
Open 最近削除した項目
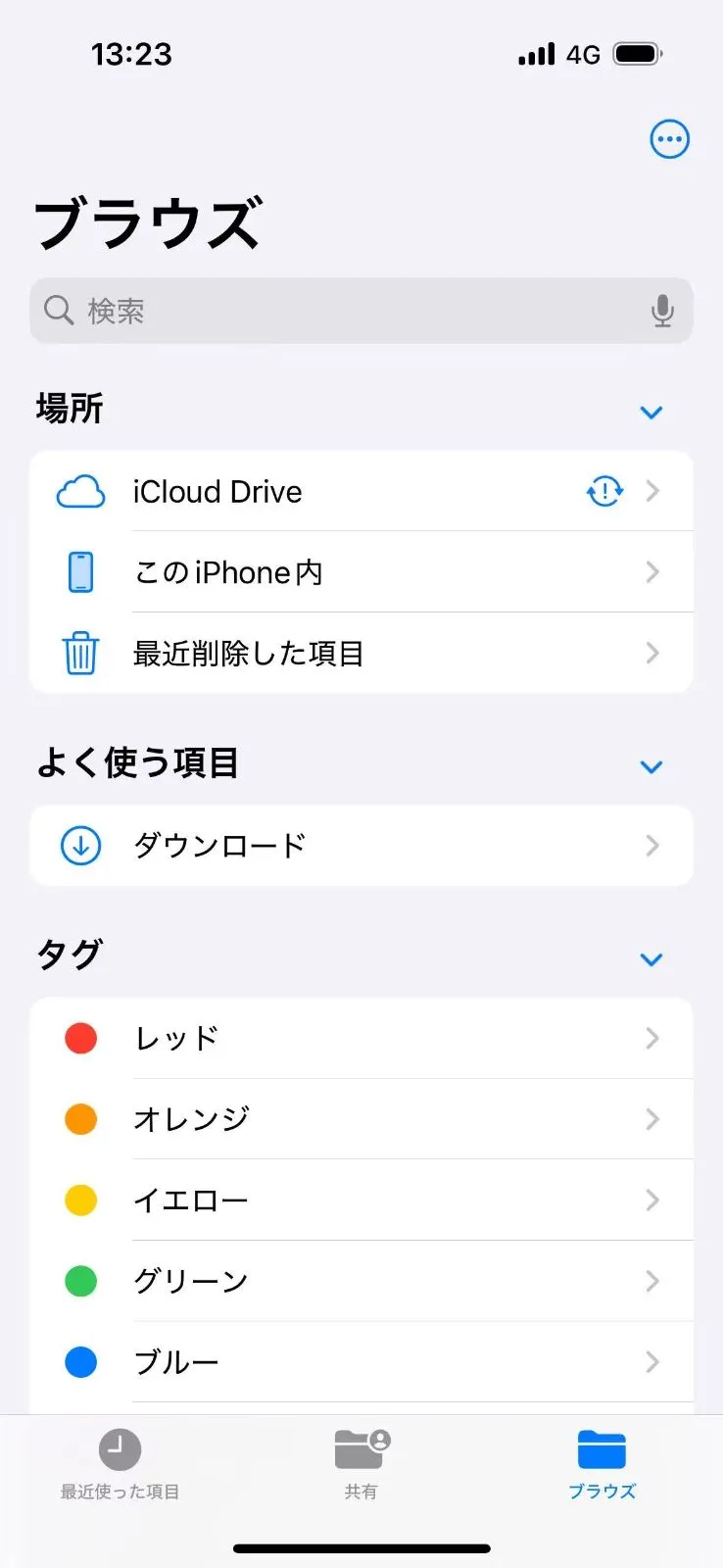(x=361, y=653)
